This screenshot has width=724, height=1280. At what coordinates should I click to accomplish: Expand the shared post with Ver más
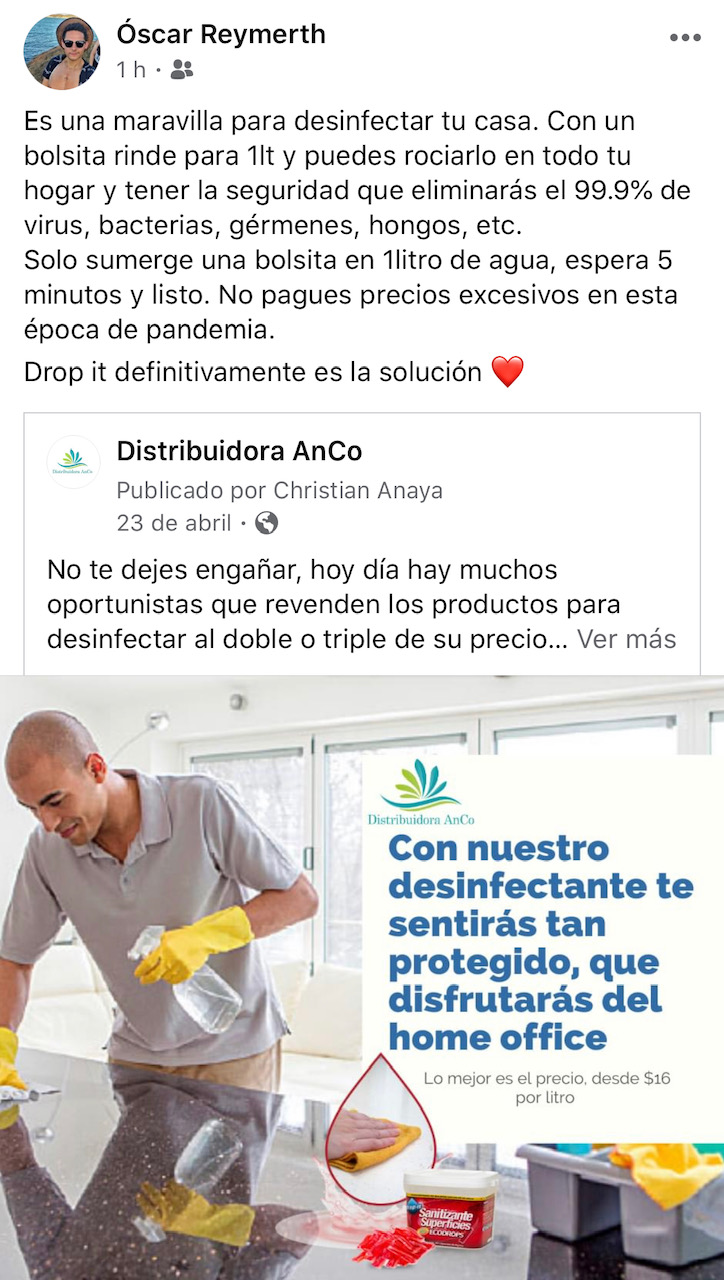tap(627, 639)
